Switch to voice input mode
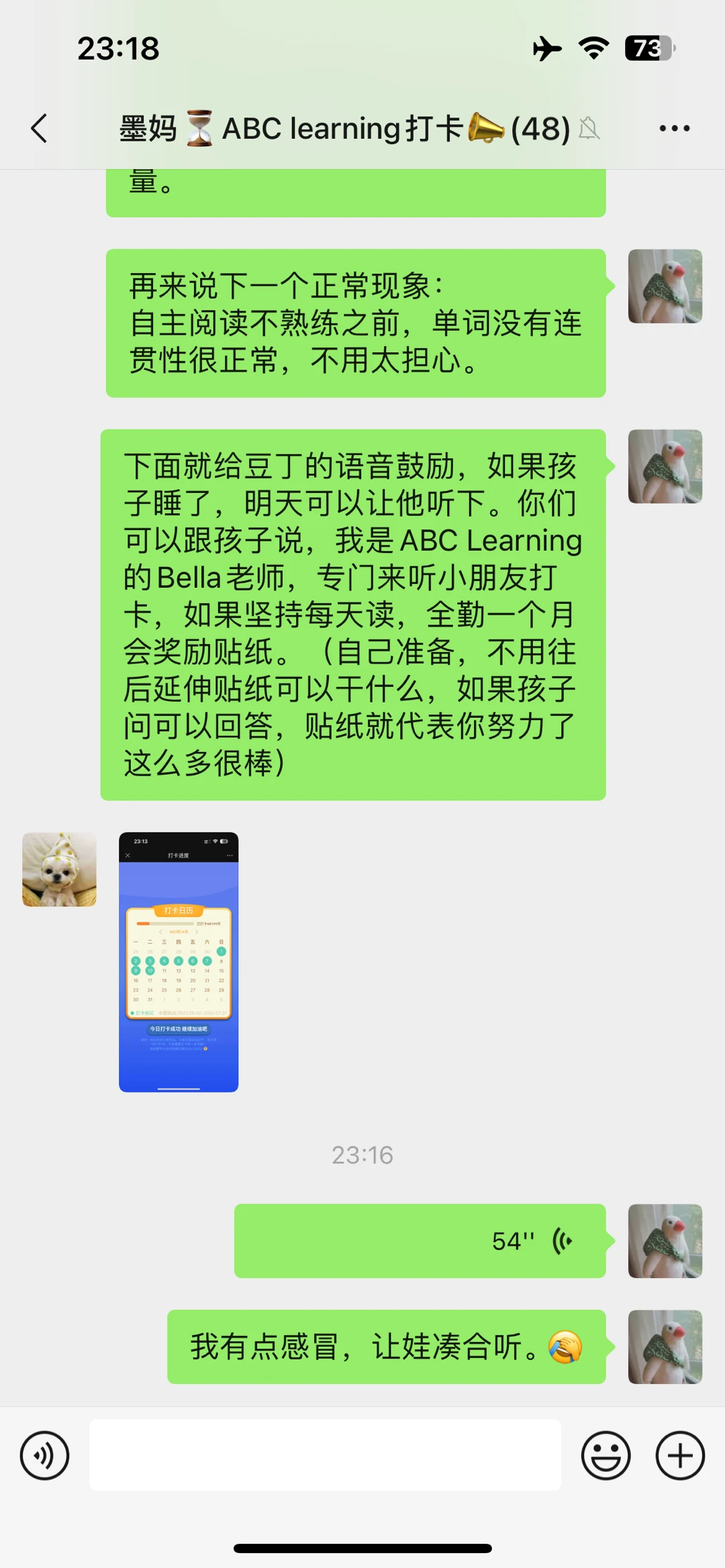This screenshot has width=725, height=1568. point(44,1455)
